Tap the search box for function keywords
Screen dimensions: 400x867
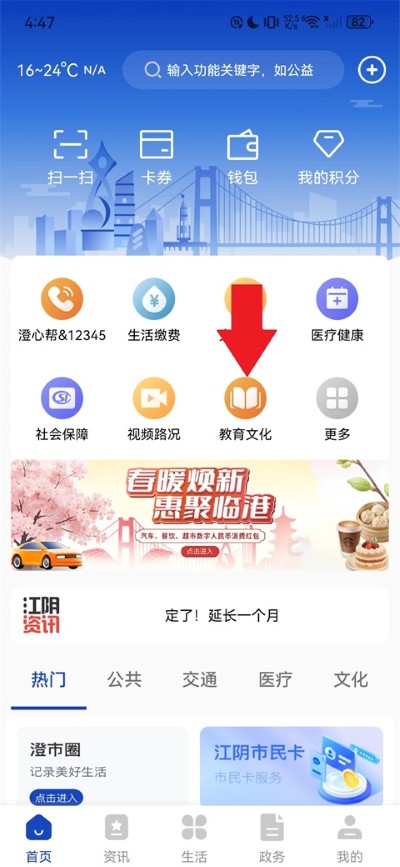(x=233, y=70)
